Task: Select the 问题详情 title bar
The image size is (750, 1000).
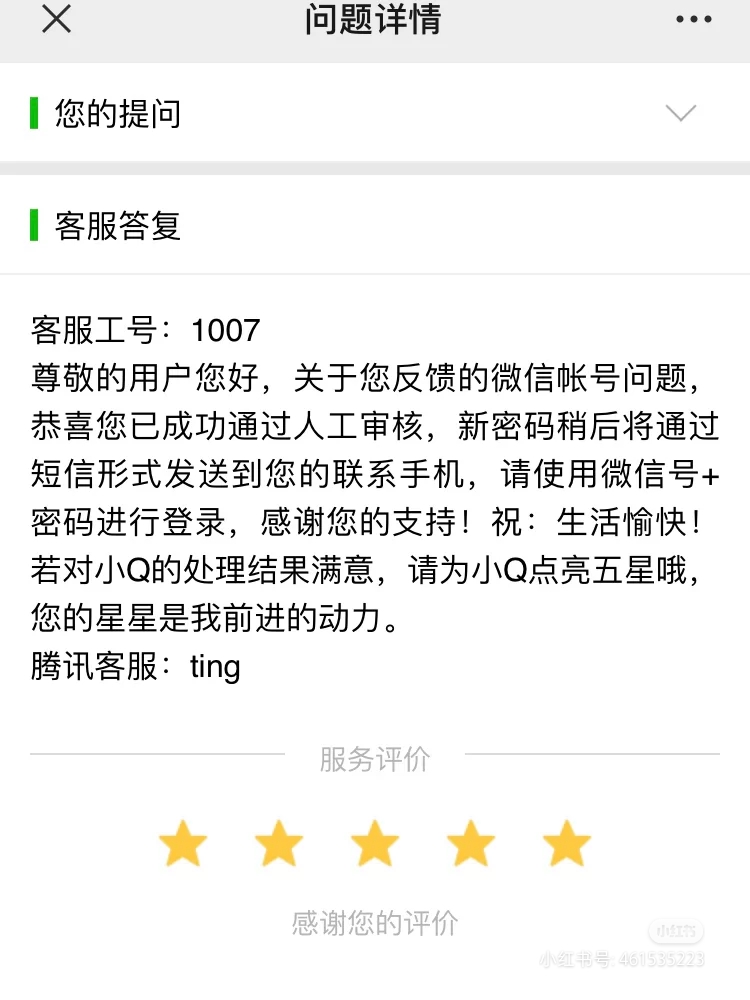Action: pyautogui.click(x=375, y=20)
